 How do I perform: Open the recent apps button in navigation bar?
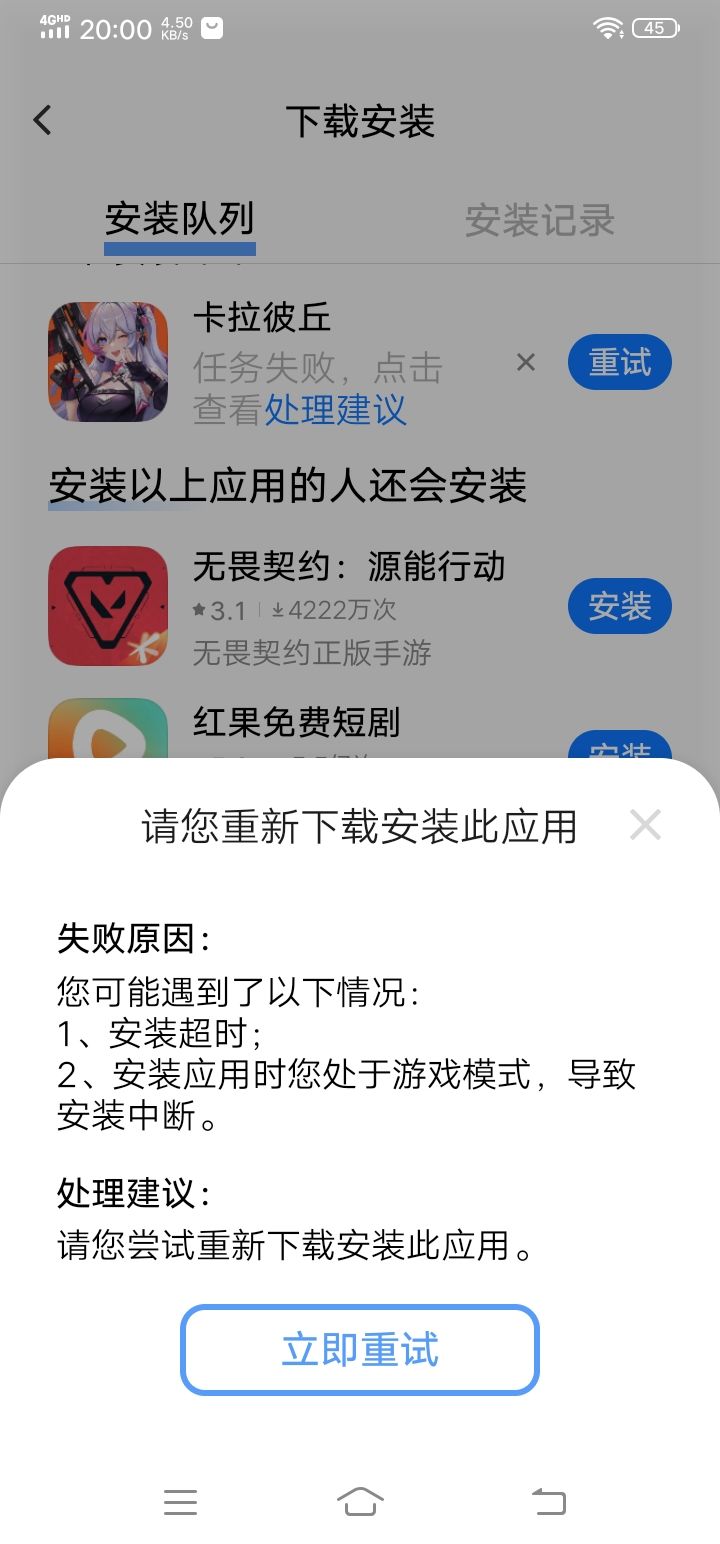(x=180, y=1500)
